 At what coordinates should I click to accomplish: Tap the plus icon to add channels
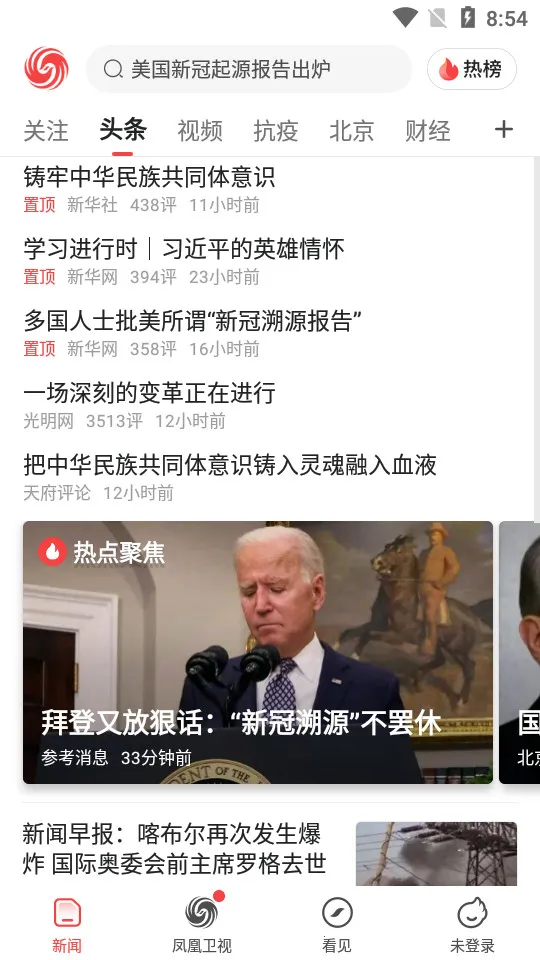click(503, 129)
